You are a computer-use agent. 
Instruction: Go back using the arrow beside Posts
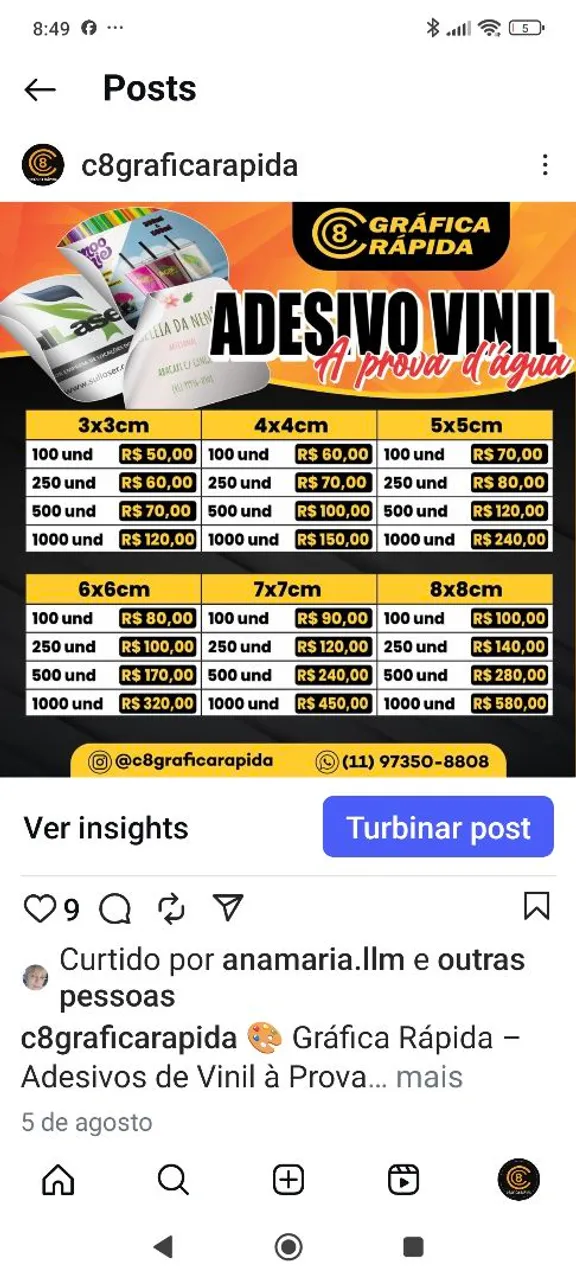tap(40, 89)
